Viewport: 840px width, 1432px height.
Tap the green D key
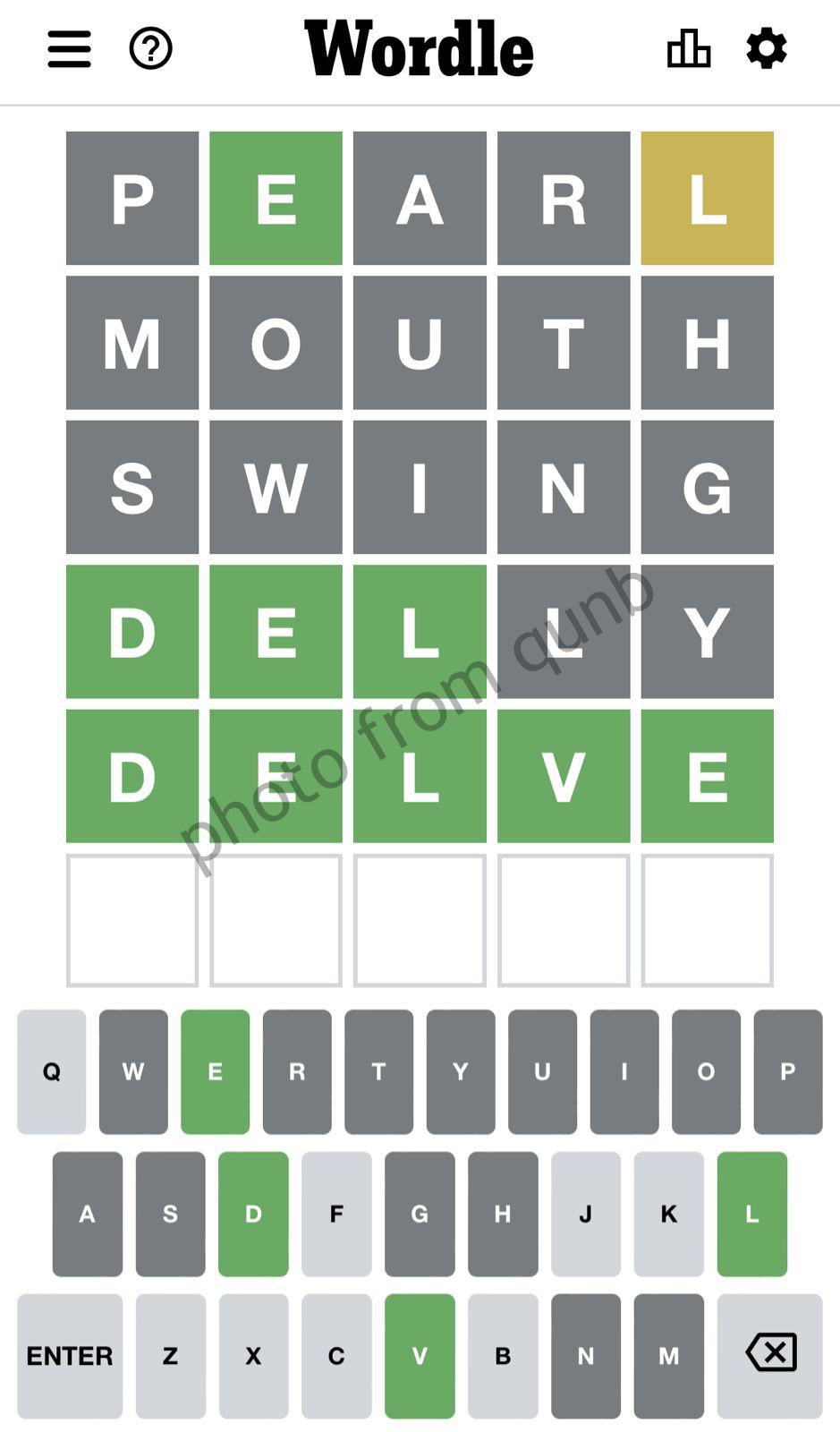coord(253,1214)
